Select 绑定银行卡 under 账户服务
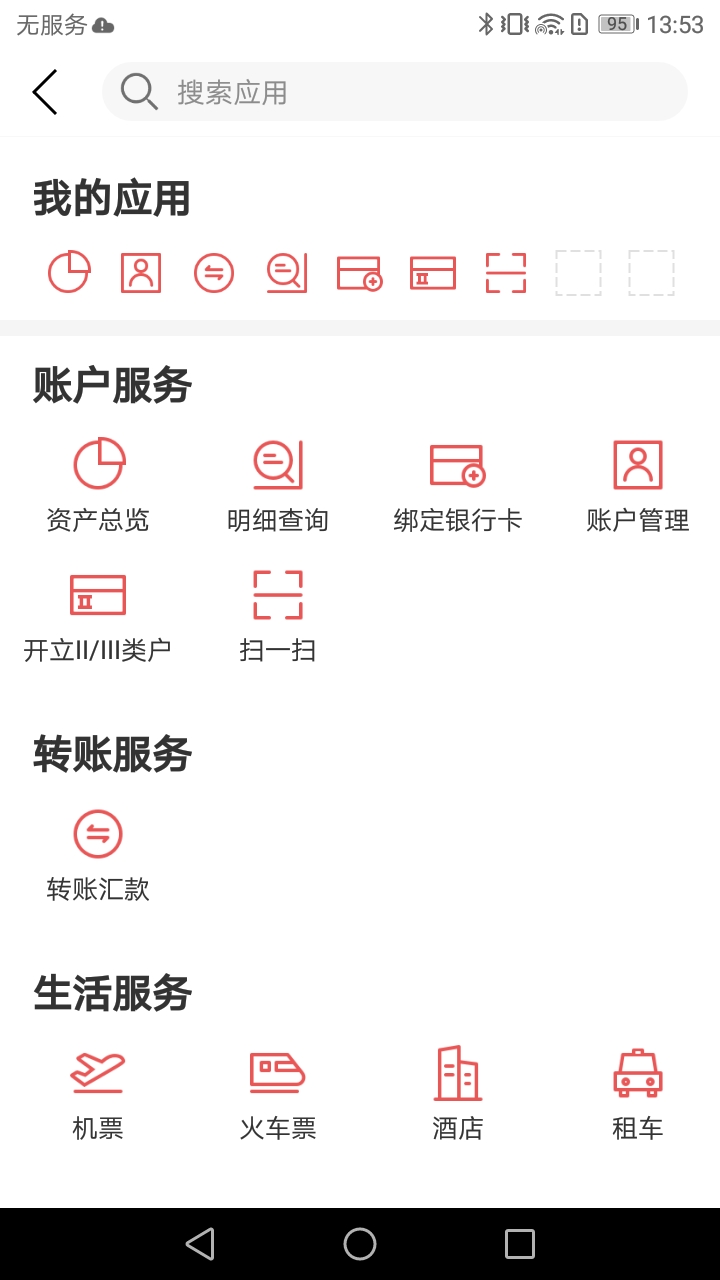 [458, 485]
